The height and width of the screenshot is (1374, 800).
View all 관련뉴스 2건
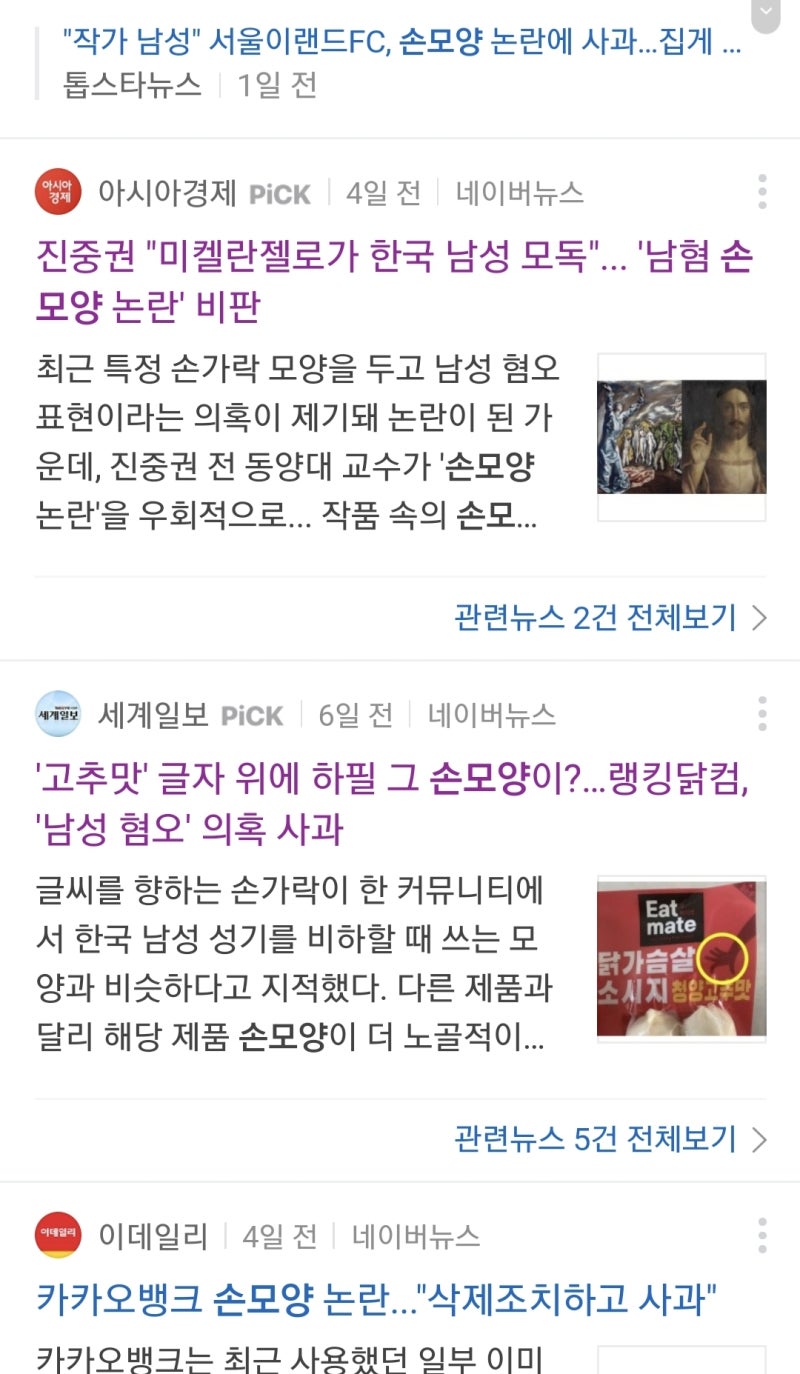610,618
